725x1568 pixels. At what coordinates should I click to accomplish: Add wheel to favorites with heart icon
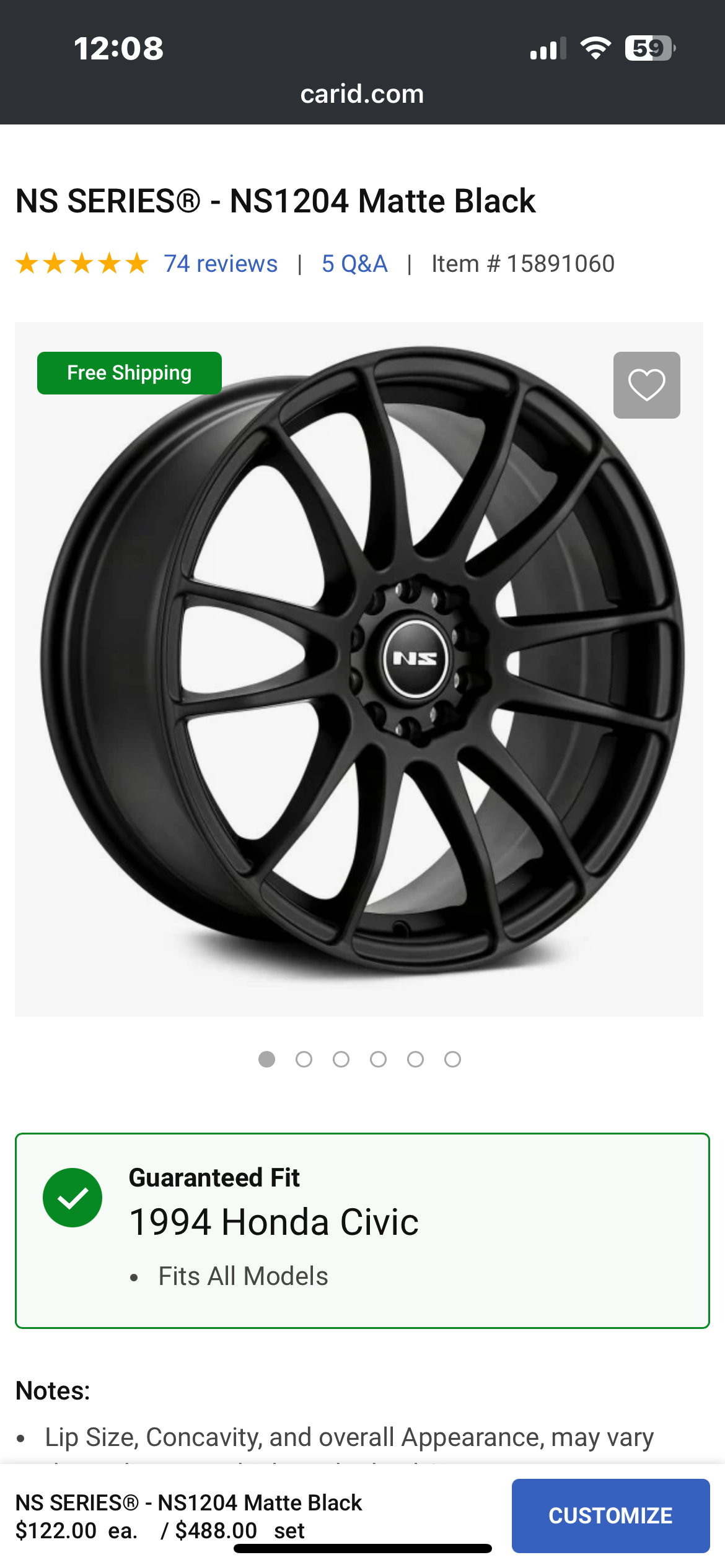click(x=646, y=385)
